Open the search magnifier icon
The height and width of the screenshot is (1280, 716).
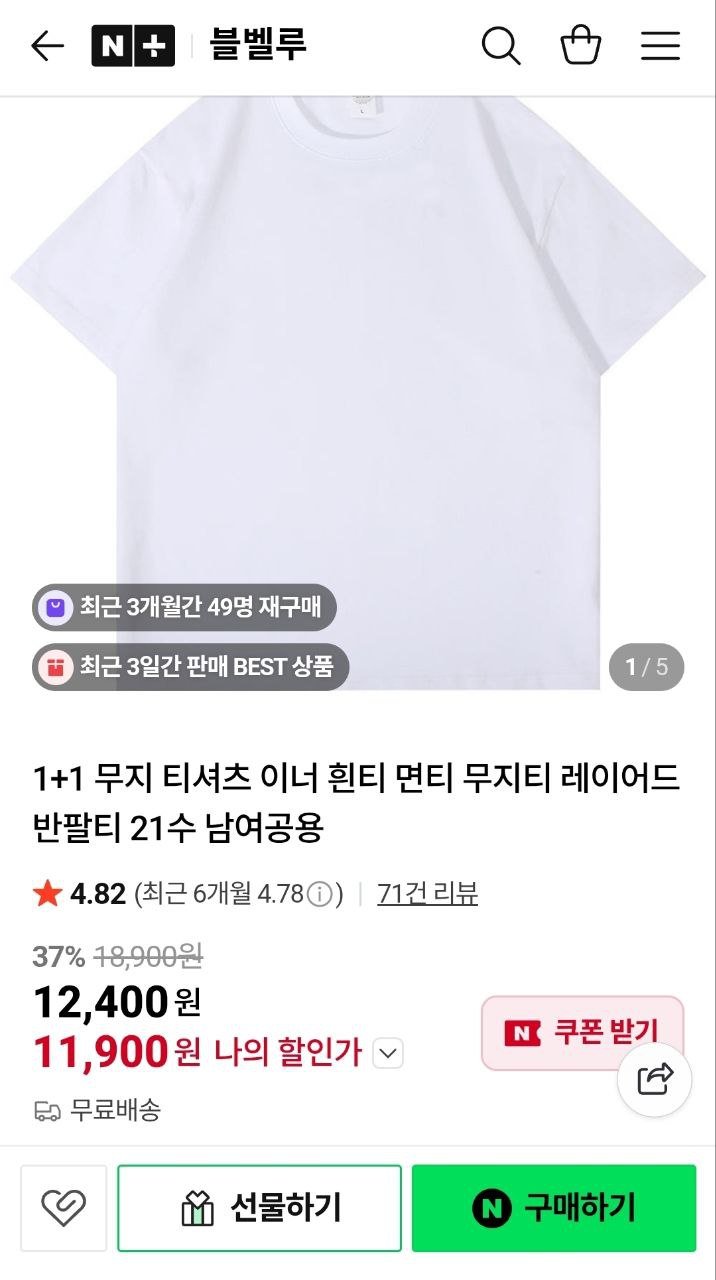pos(500,46)
